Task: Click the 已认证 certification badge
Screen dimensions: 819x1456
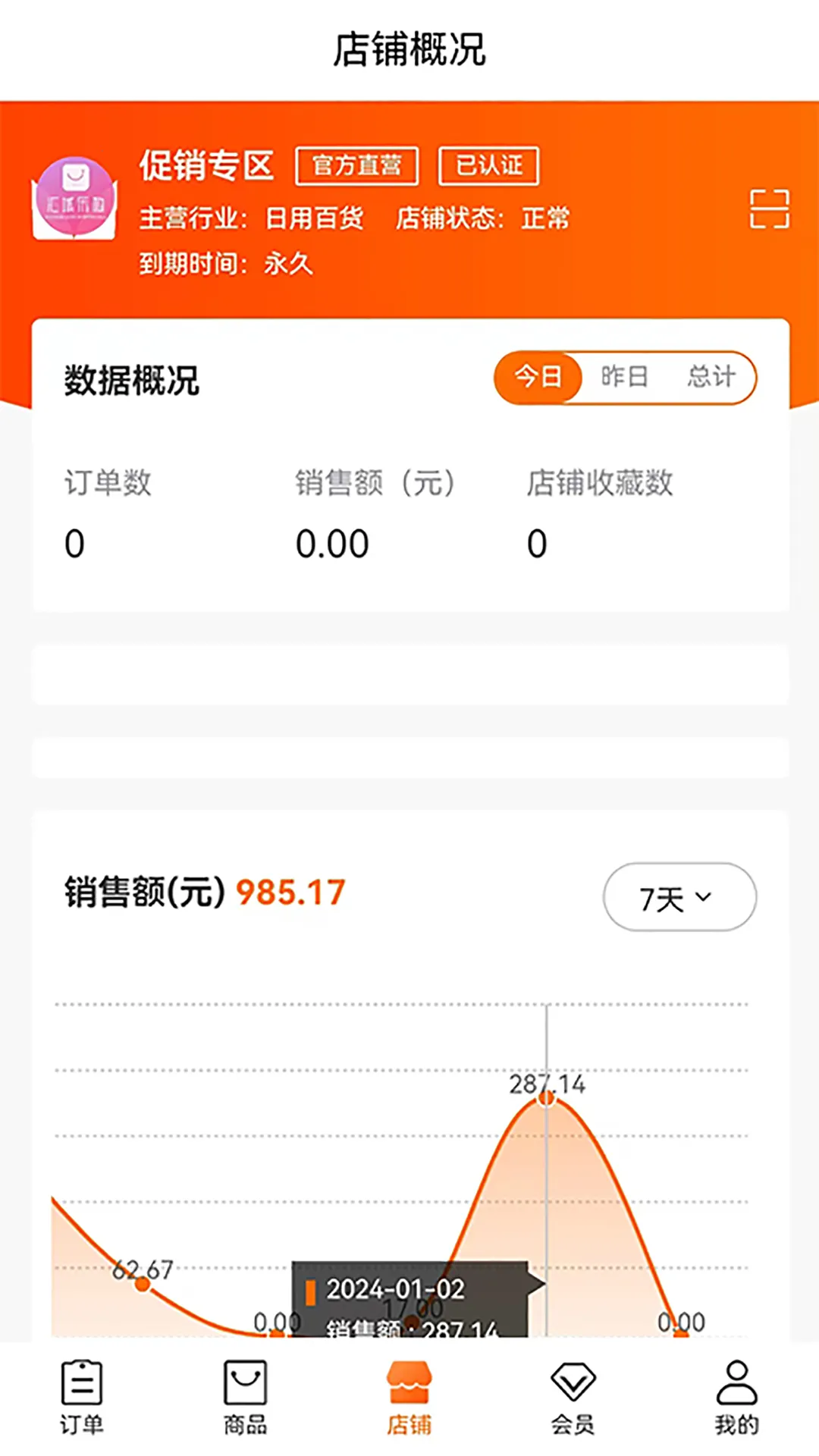Action: coord(488,166)
